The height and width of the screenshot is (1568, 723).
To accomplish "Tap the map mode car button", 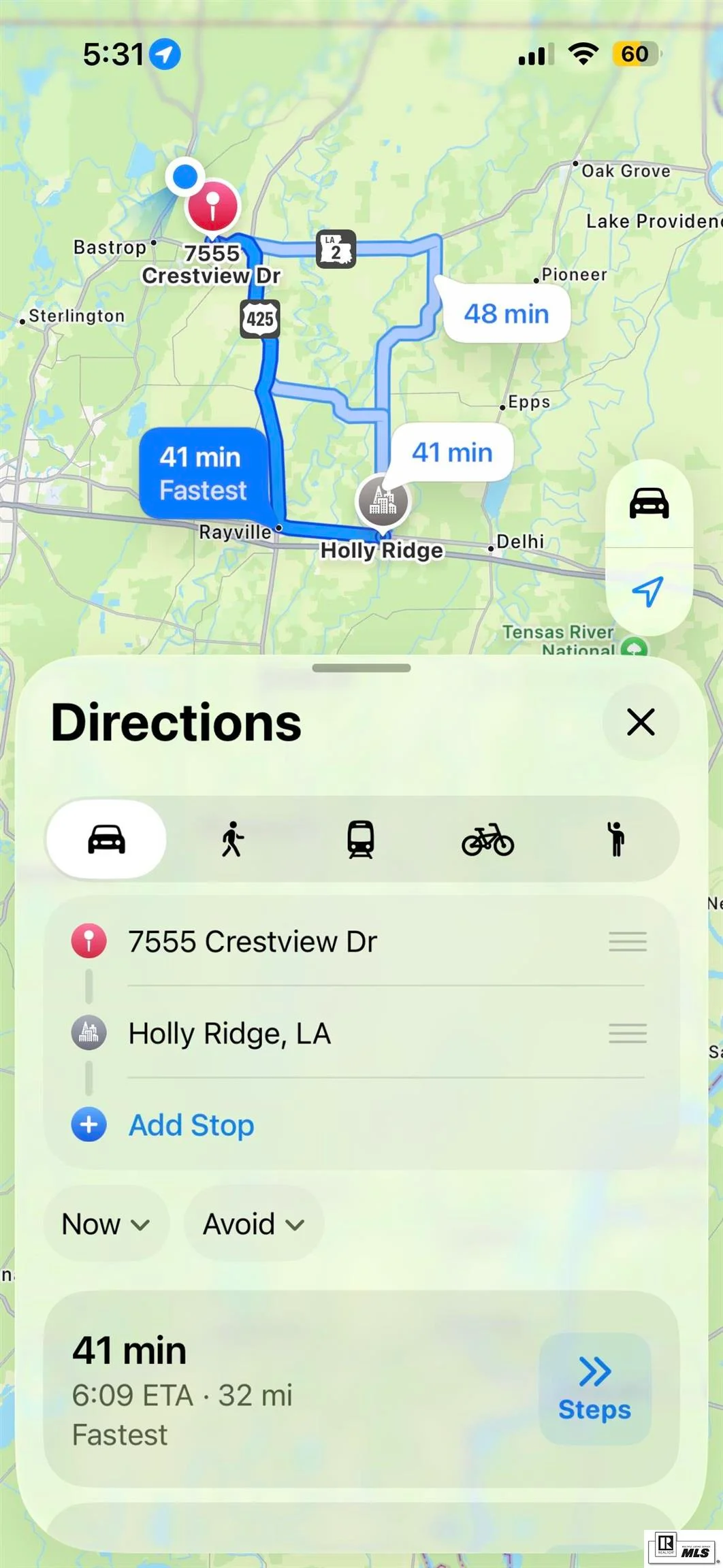I will 649,504.
